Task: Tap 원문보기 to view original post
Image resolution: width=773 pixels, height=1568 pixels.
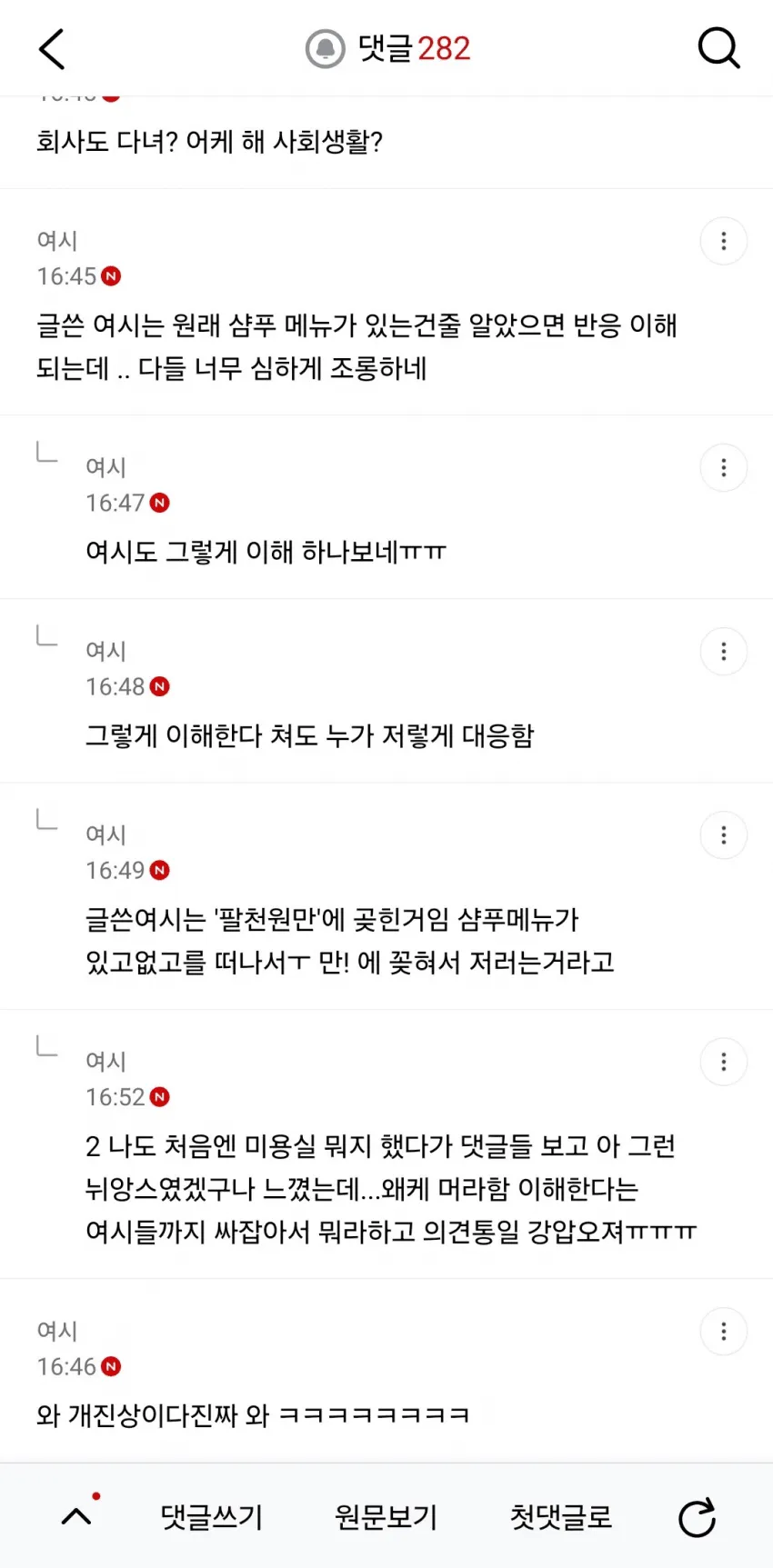Action: pos(386,1516)
